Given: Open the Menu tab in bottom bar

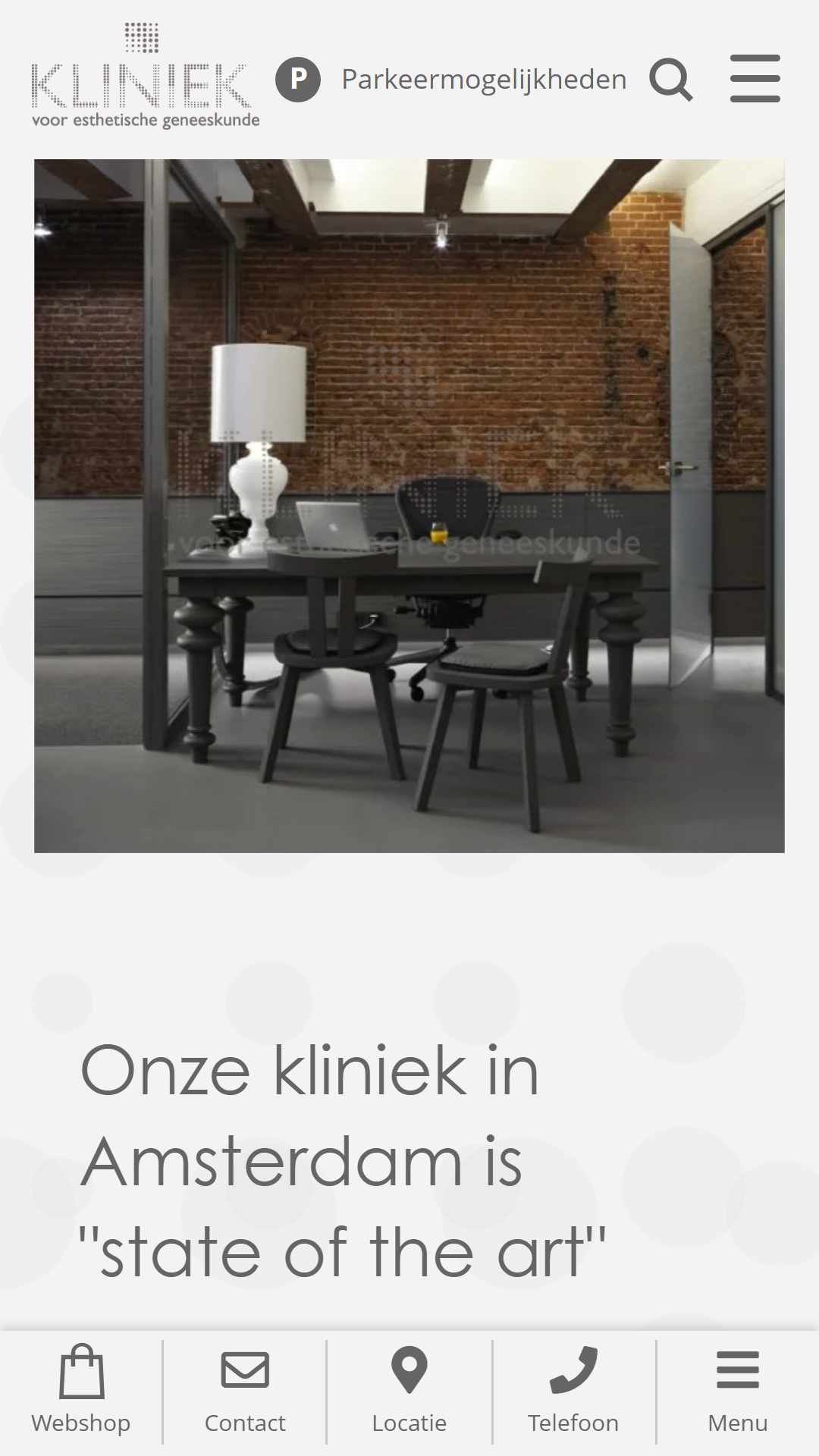Looking at the screenshot, I should 737,1392.
